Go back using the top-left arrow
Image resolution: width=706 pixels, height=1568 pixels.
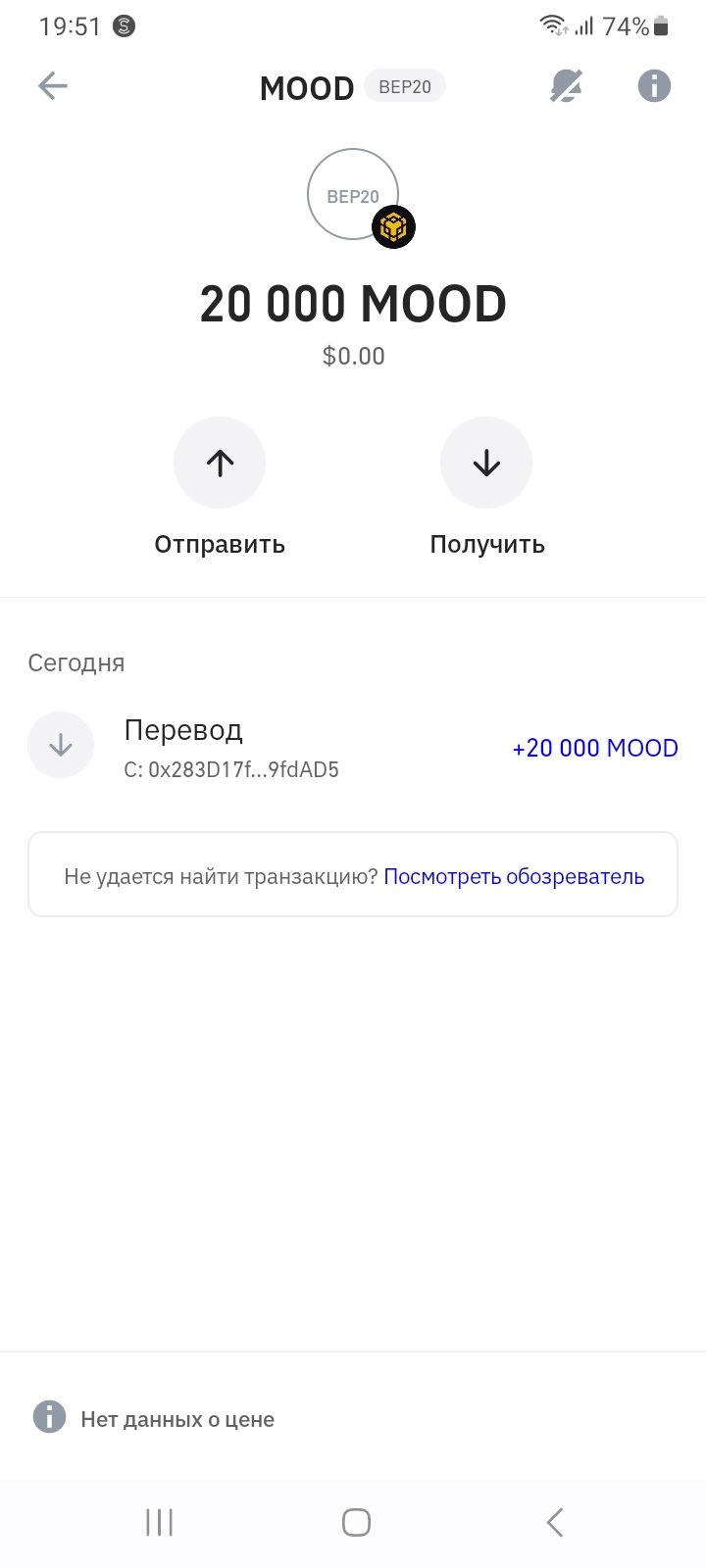pyautogui.click(x=53, y=86)
